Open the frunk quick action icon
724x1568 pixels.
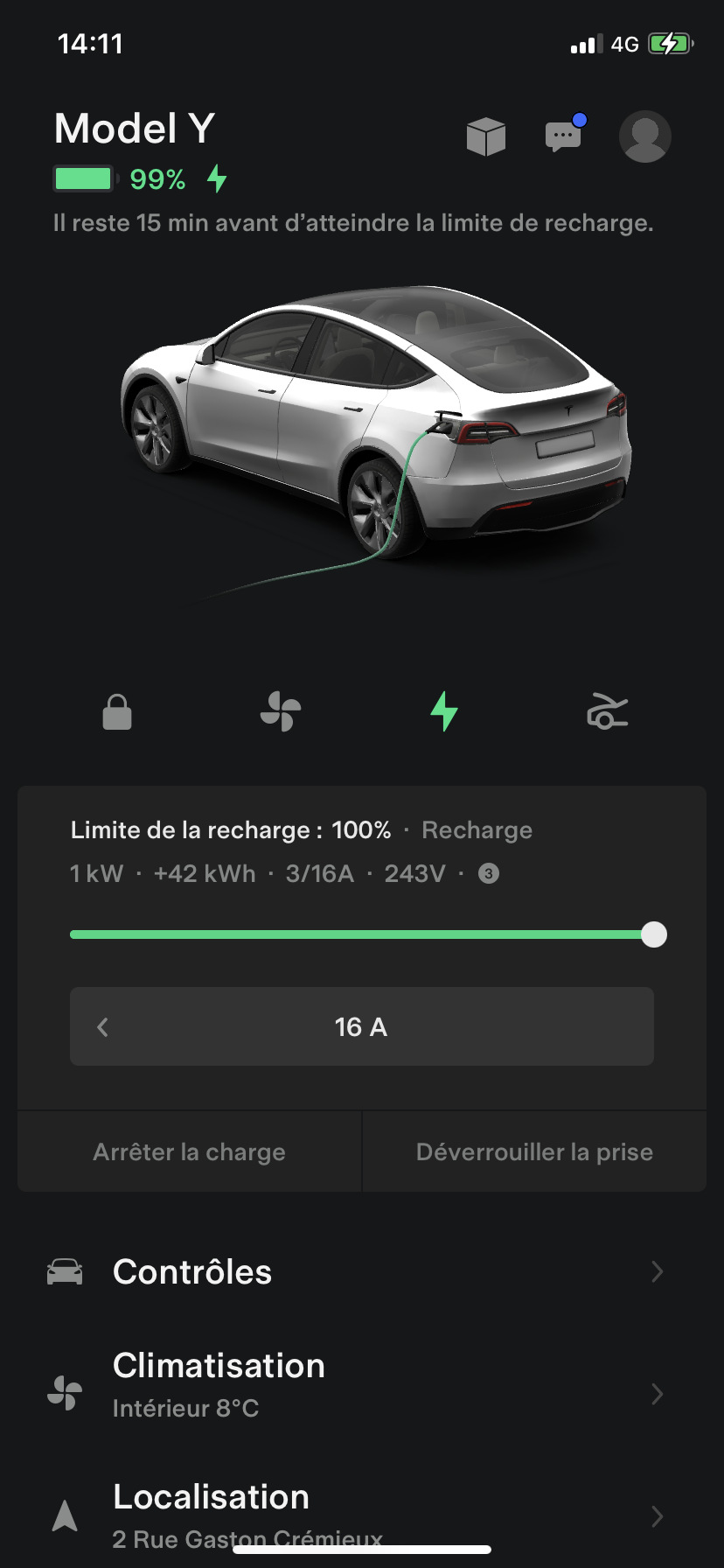pyautogui.click(x=608, y=711)
